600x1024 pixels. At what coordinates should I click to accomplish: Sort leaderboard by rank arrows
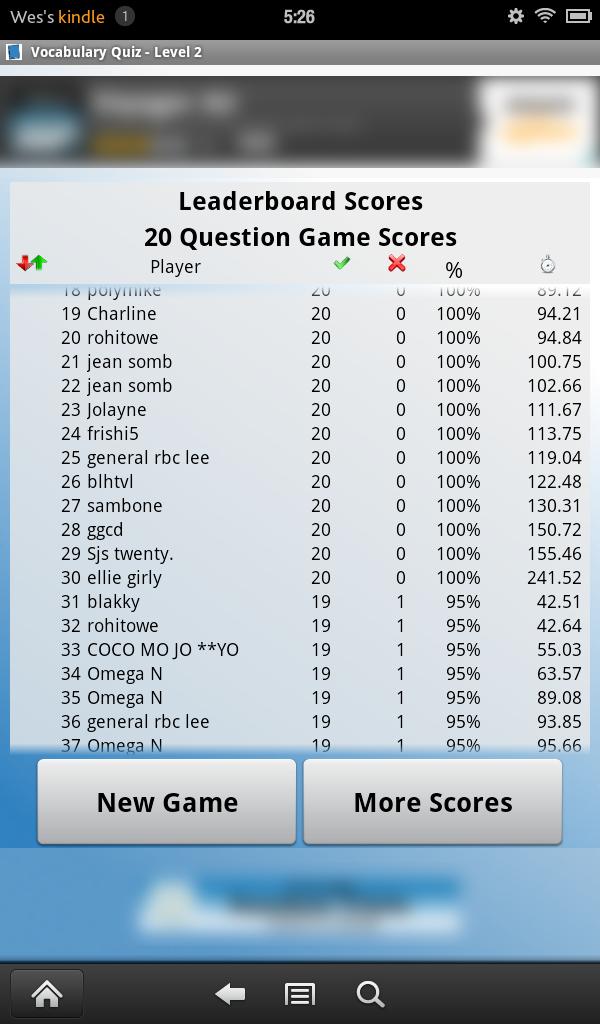click(x=32, y=264)
